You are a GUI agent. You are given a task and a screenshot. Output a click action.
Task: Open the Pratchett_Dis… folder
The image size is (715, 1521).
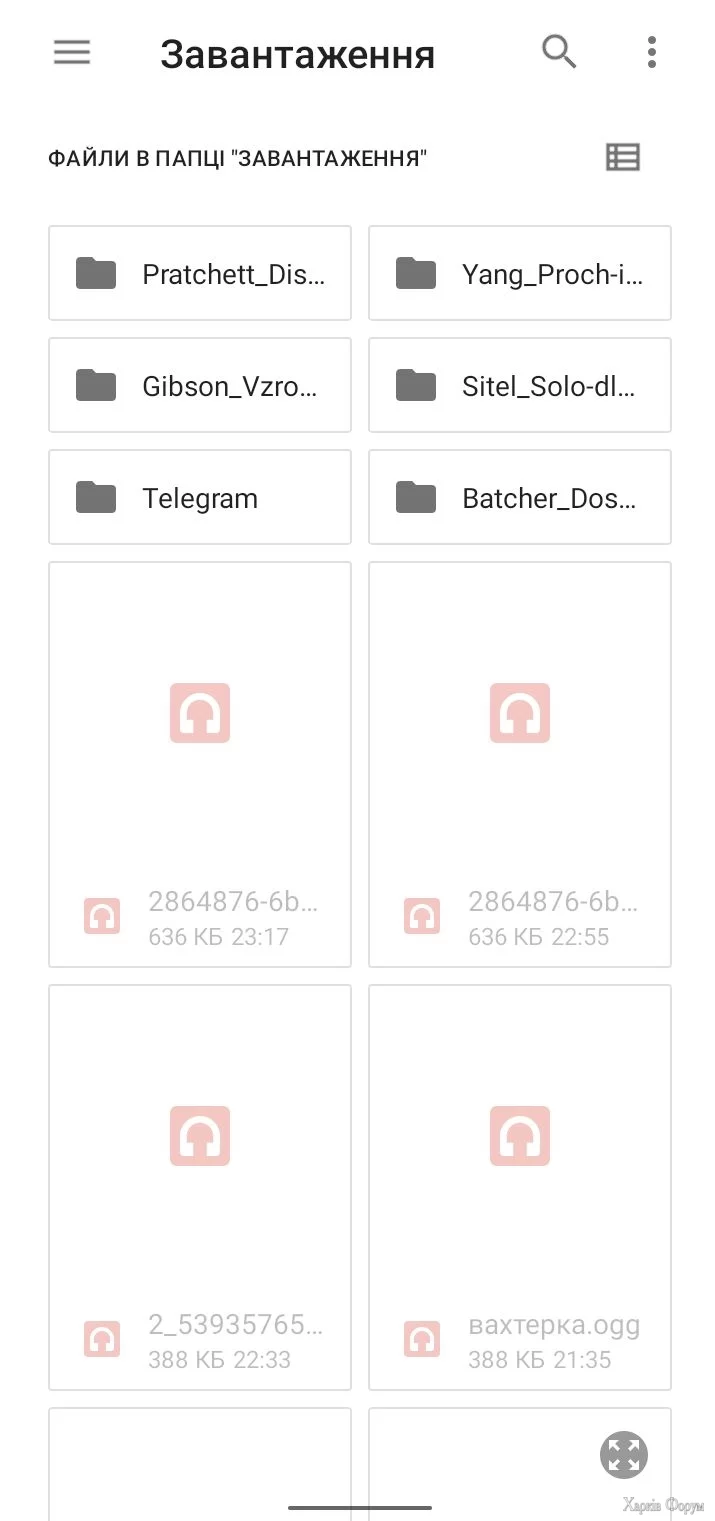(200, 273)
